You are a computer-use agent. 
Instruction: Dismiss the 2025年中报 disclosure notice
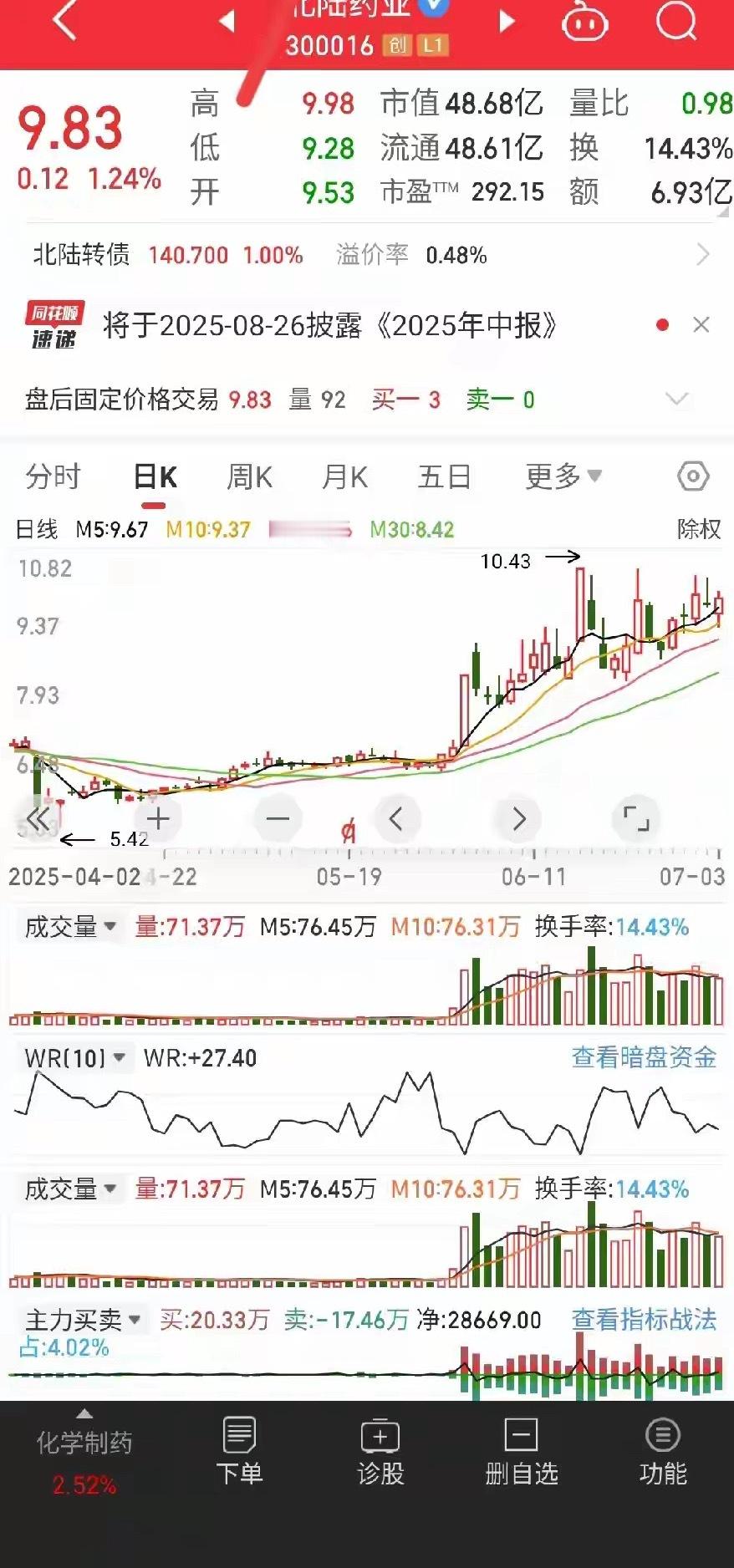pos(701,325)
